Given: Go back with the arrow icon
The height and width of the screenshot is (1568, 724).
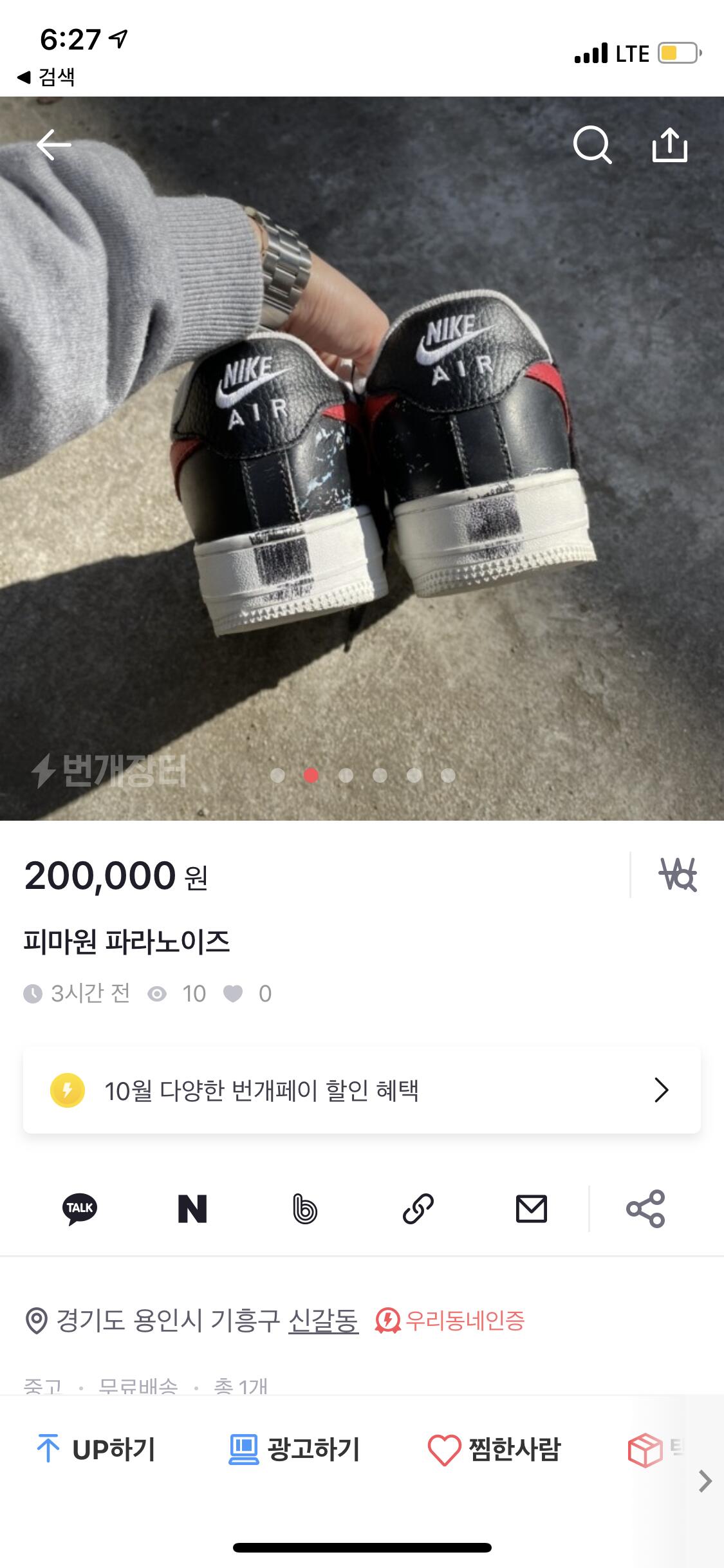Looking at the screenshot, I should [53, 144].
